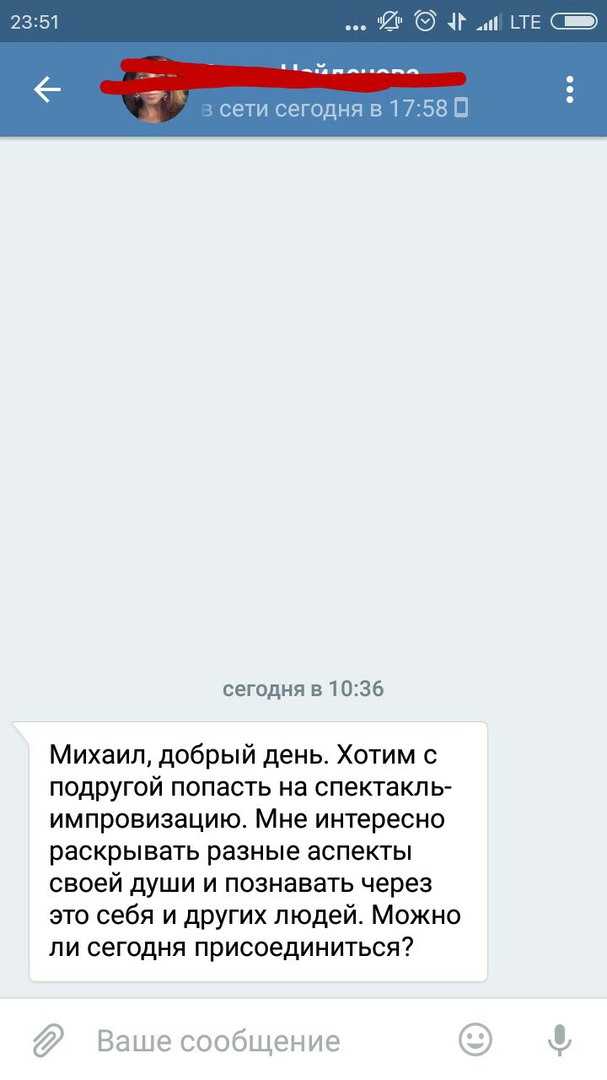The height and width of the screenshot is (1080, 607).
Task: Open the three-dot overflow menu
Action: (569, 90)
